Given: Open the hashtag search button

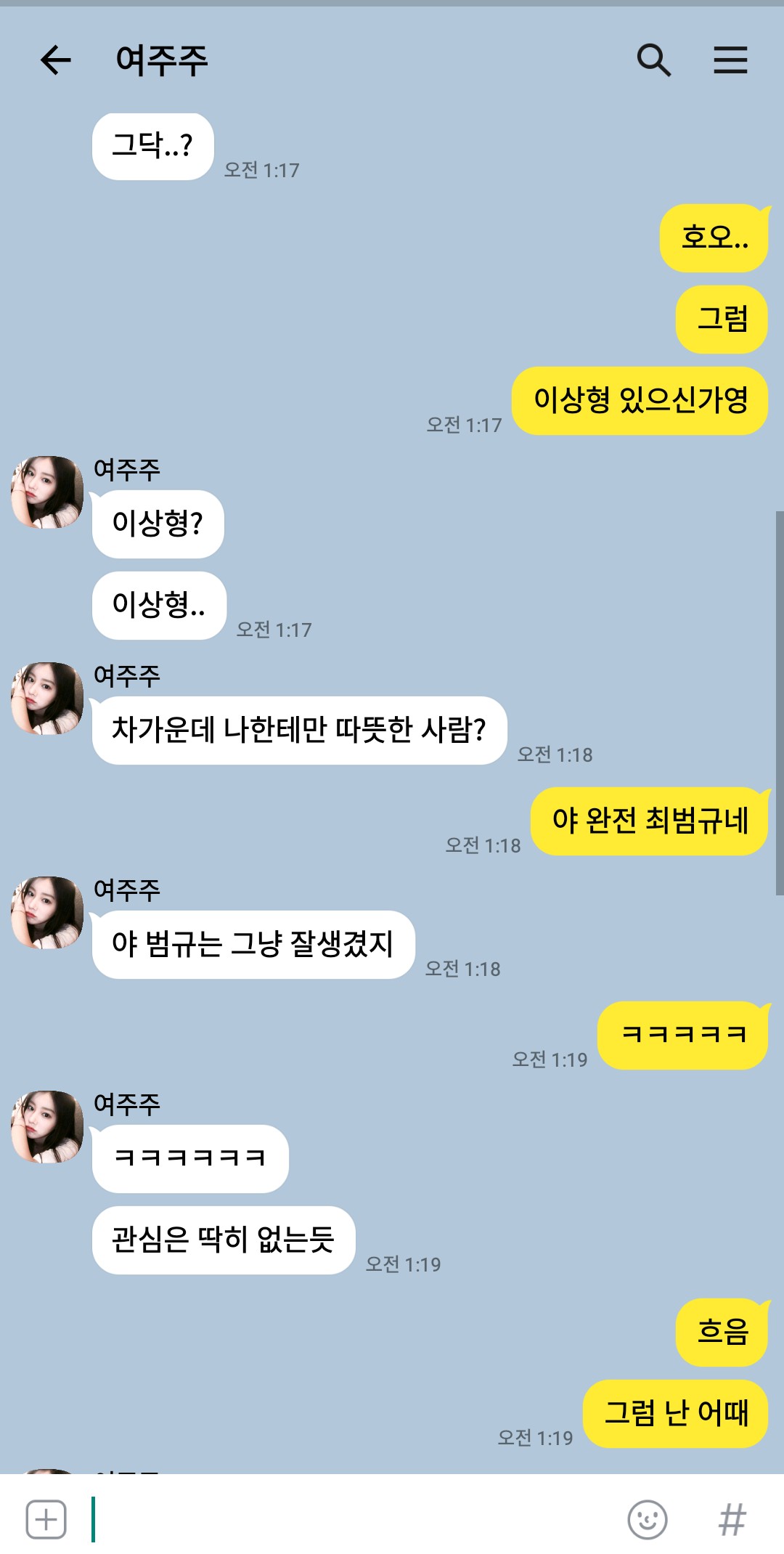Looking at the screenshot, I should (732, 1519).
